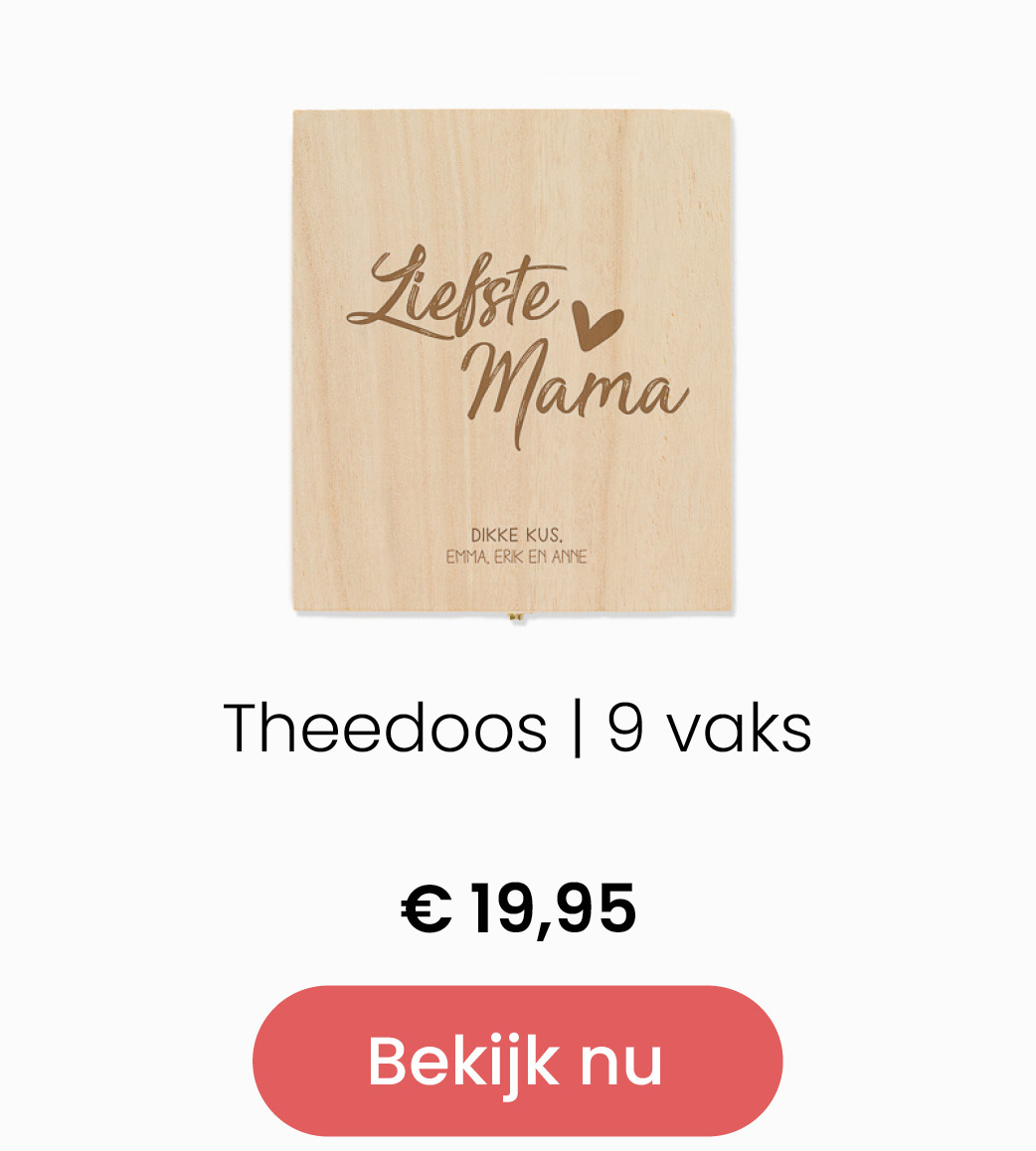
Task: Open the Liefste Mama theedoos product image
Action: [x=513, y=363]
